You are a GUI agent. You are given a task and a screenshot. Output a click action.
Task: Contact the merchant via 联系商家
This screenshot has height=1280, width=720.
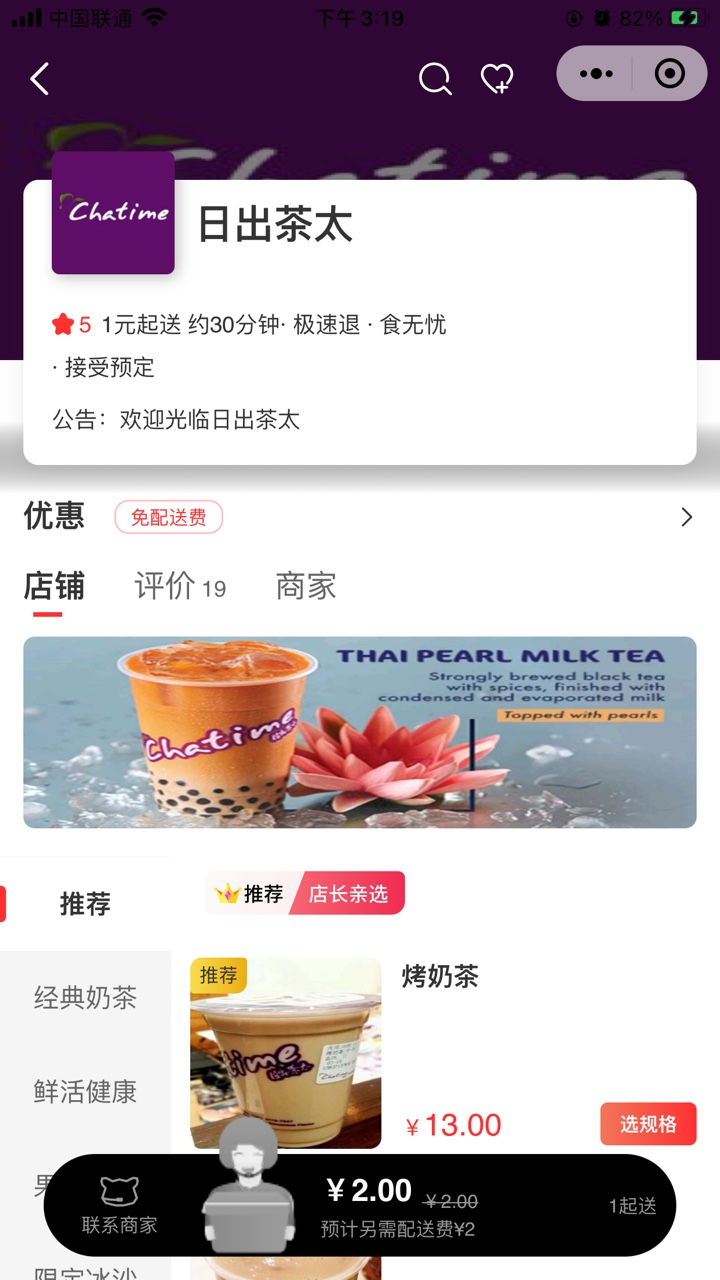[x=119, y=1205]
